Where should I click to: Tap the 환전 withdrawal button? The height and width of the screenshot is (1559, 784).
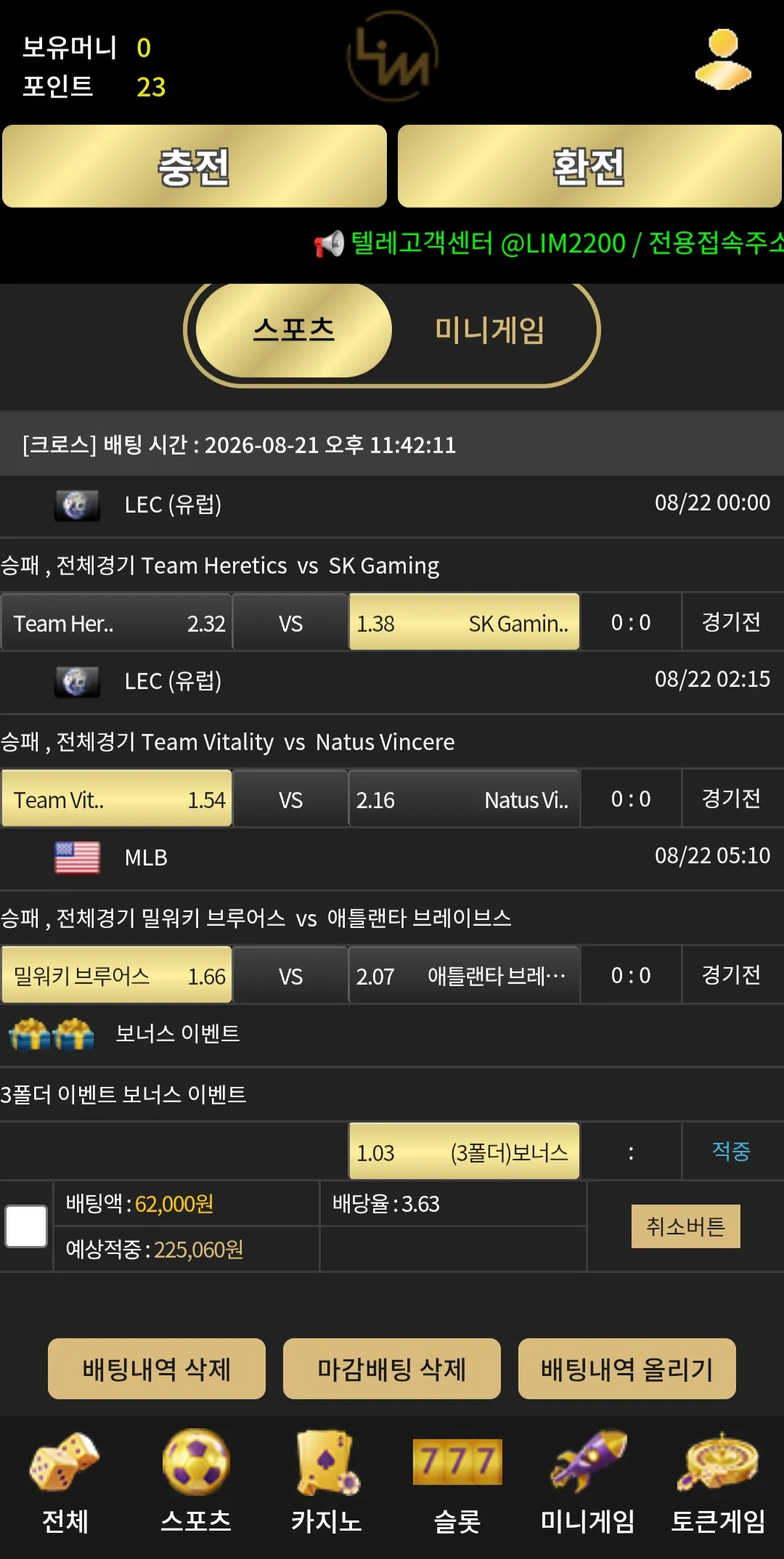(589, 166)
